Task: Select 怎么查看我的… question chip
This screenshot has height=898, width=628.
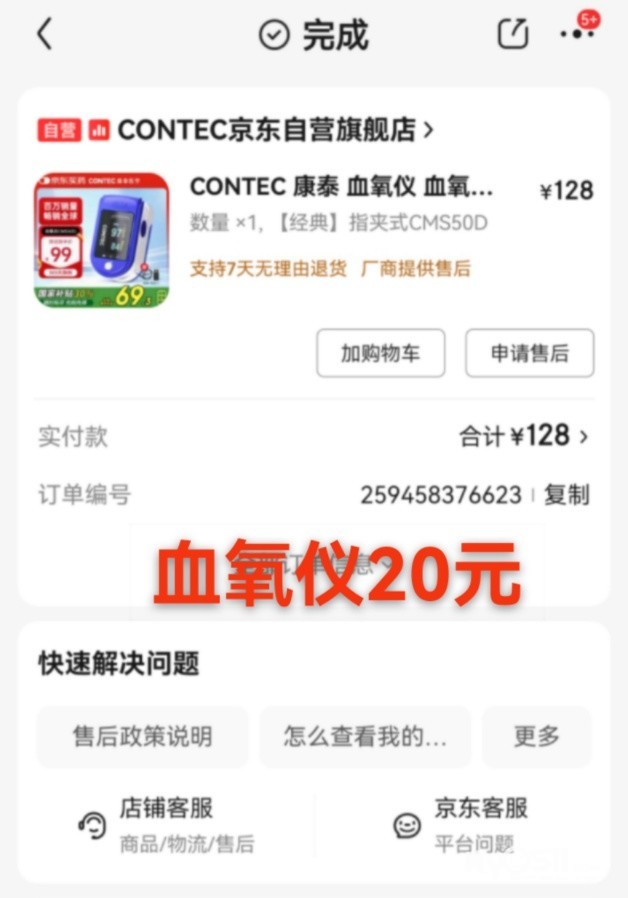Action: click(x=365, y=737)
